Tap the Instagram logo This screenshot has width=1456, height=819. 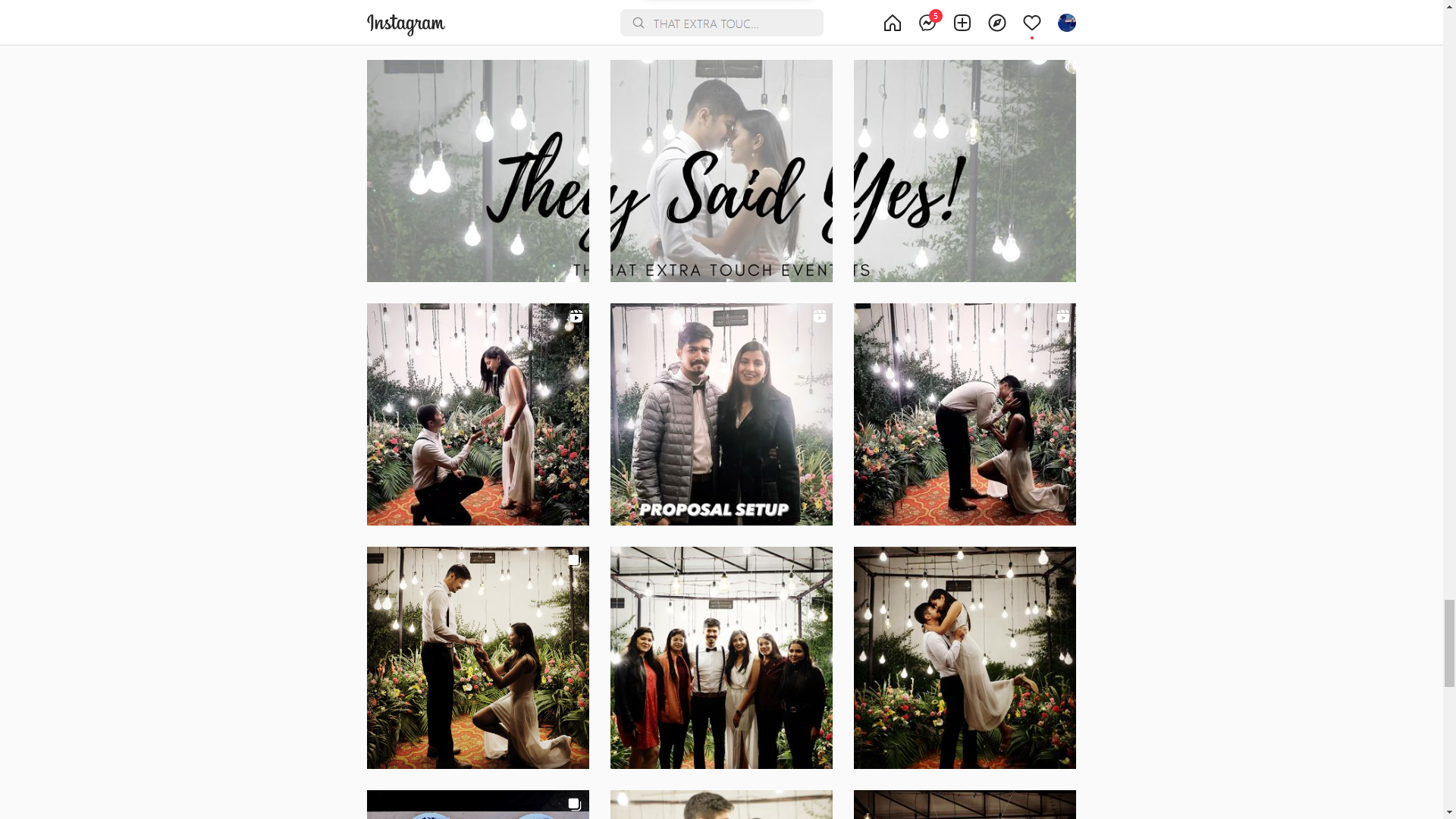406,24
